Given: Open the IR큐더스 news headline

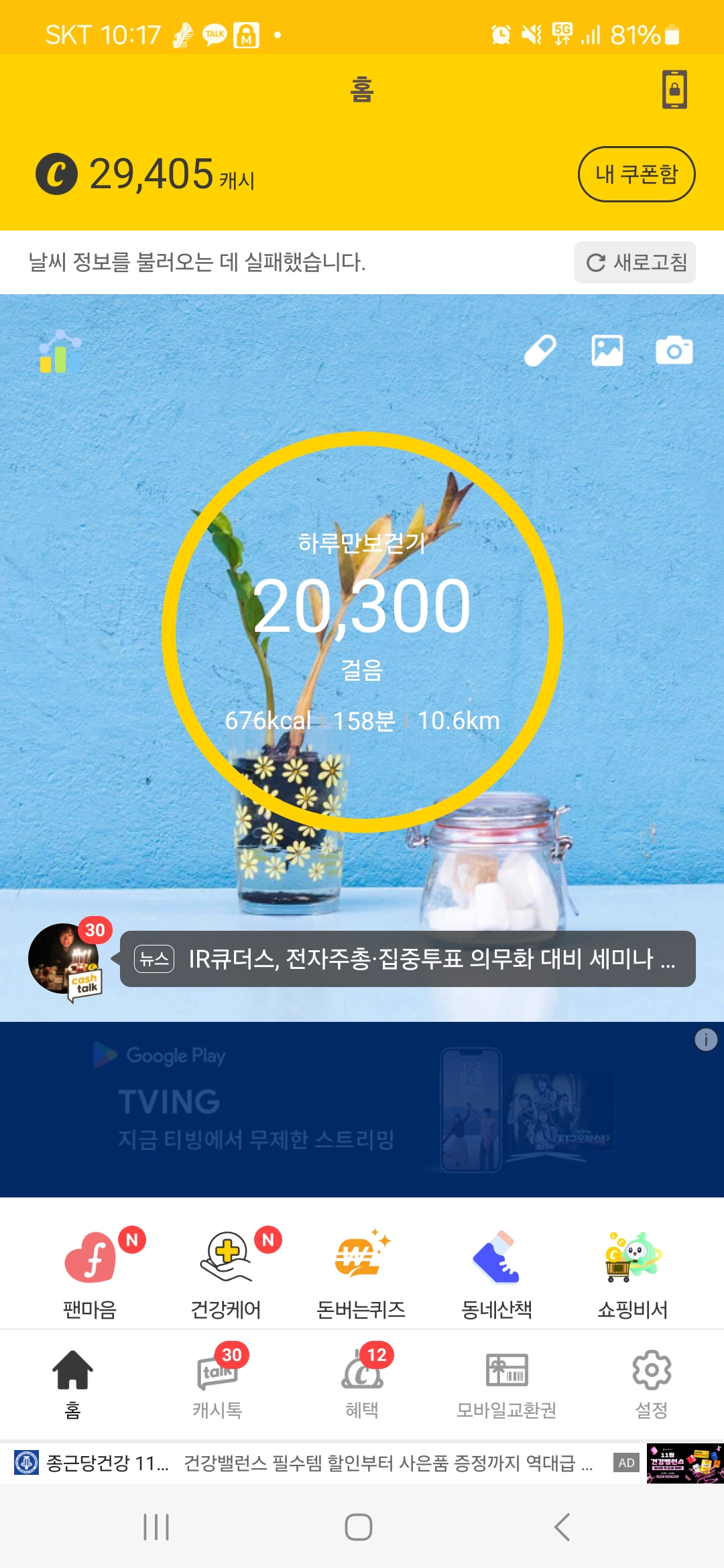Looking at the screenshot, I should coord(408,959).
